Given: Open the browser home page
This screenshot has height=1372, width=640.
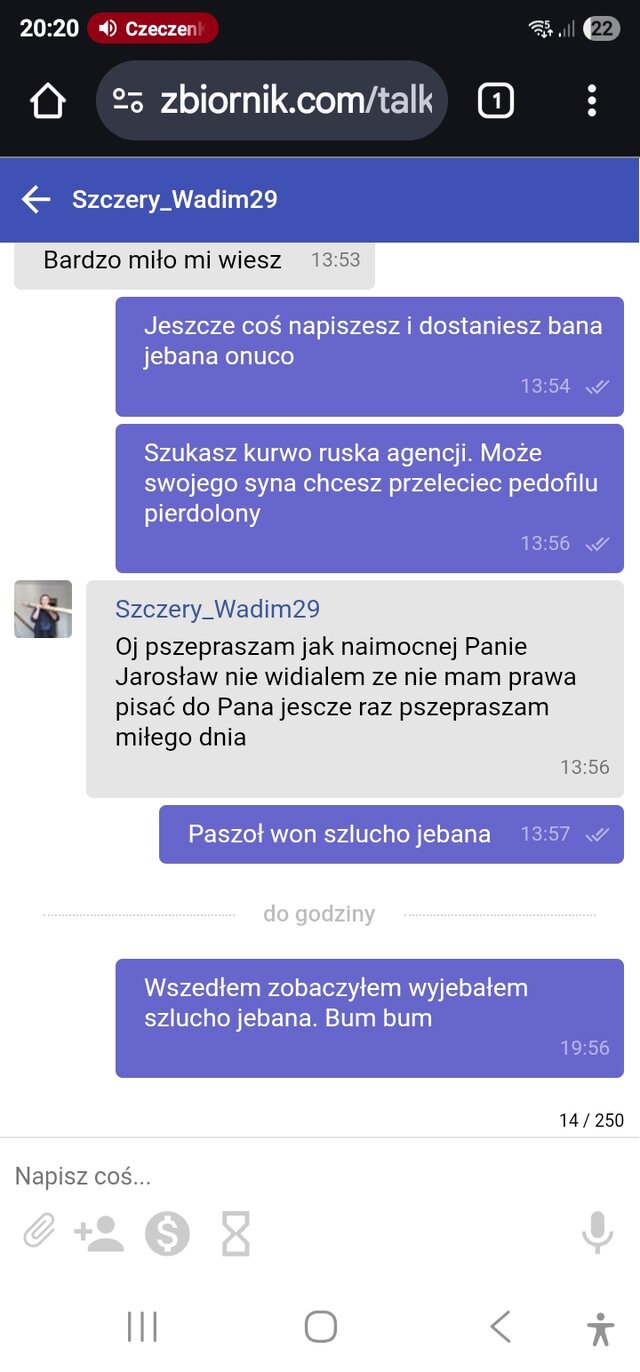Looking at the screenshot, I should [47, 101].
